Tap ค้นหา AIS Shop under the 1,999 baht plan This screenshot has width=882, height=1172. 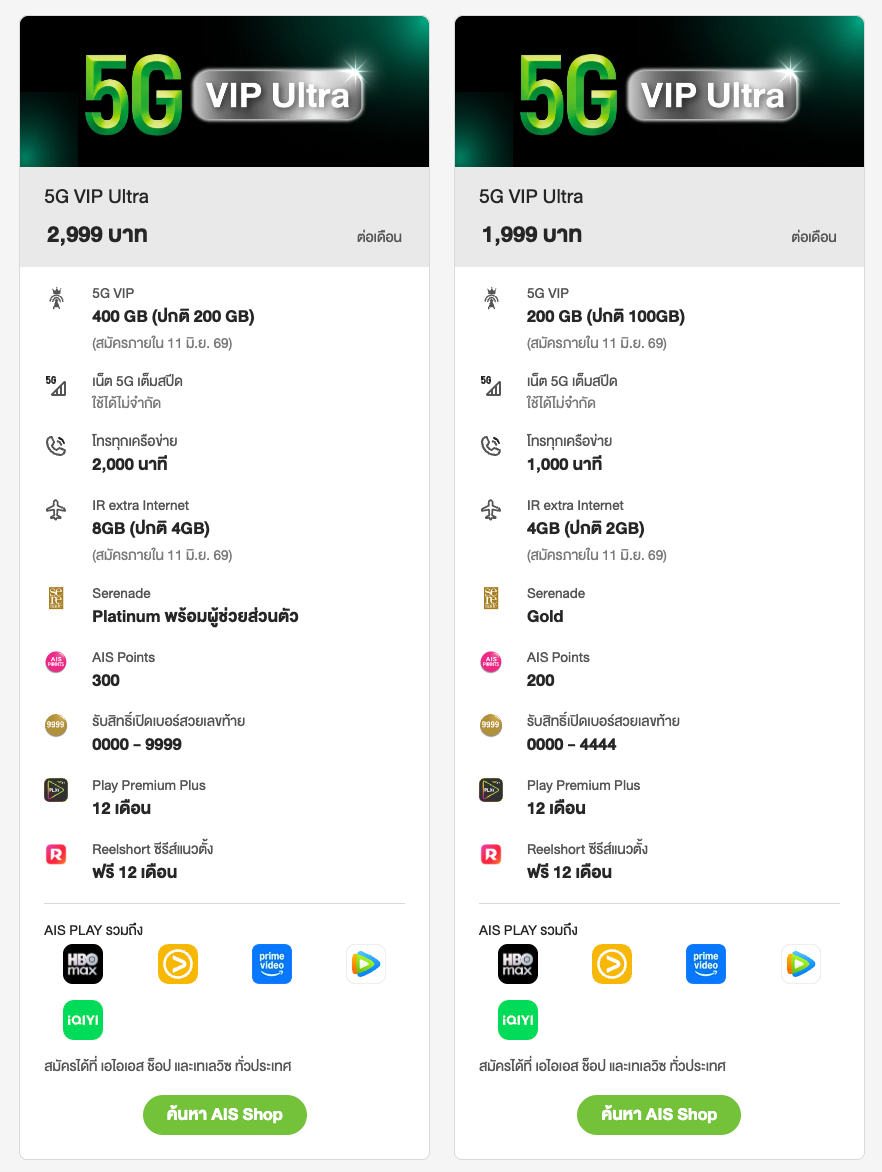(x=659, y=1114)
